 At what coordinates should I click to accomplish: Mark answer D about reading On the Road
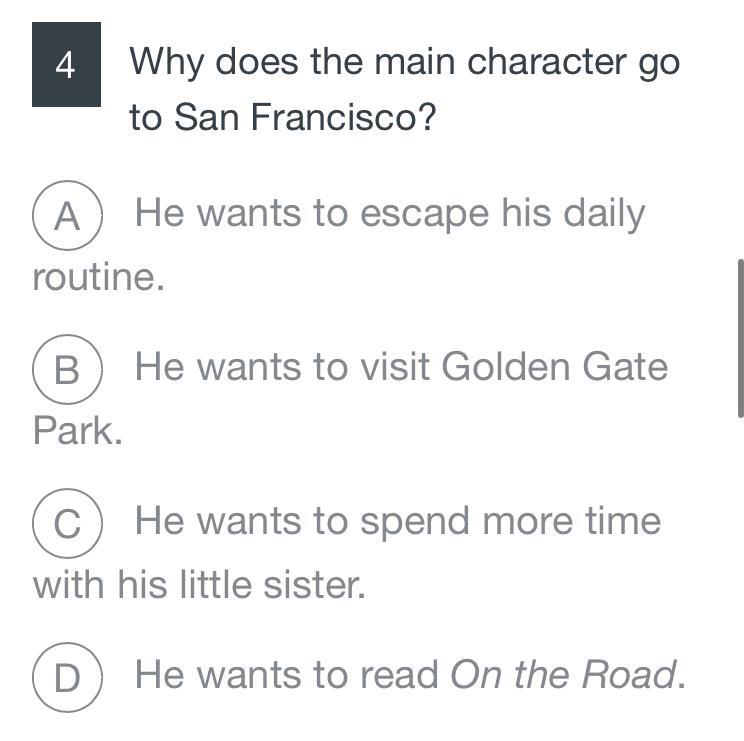67,678
